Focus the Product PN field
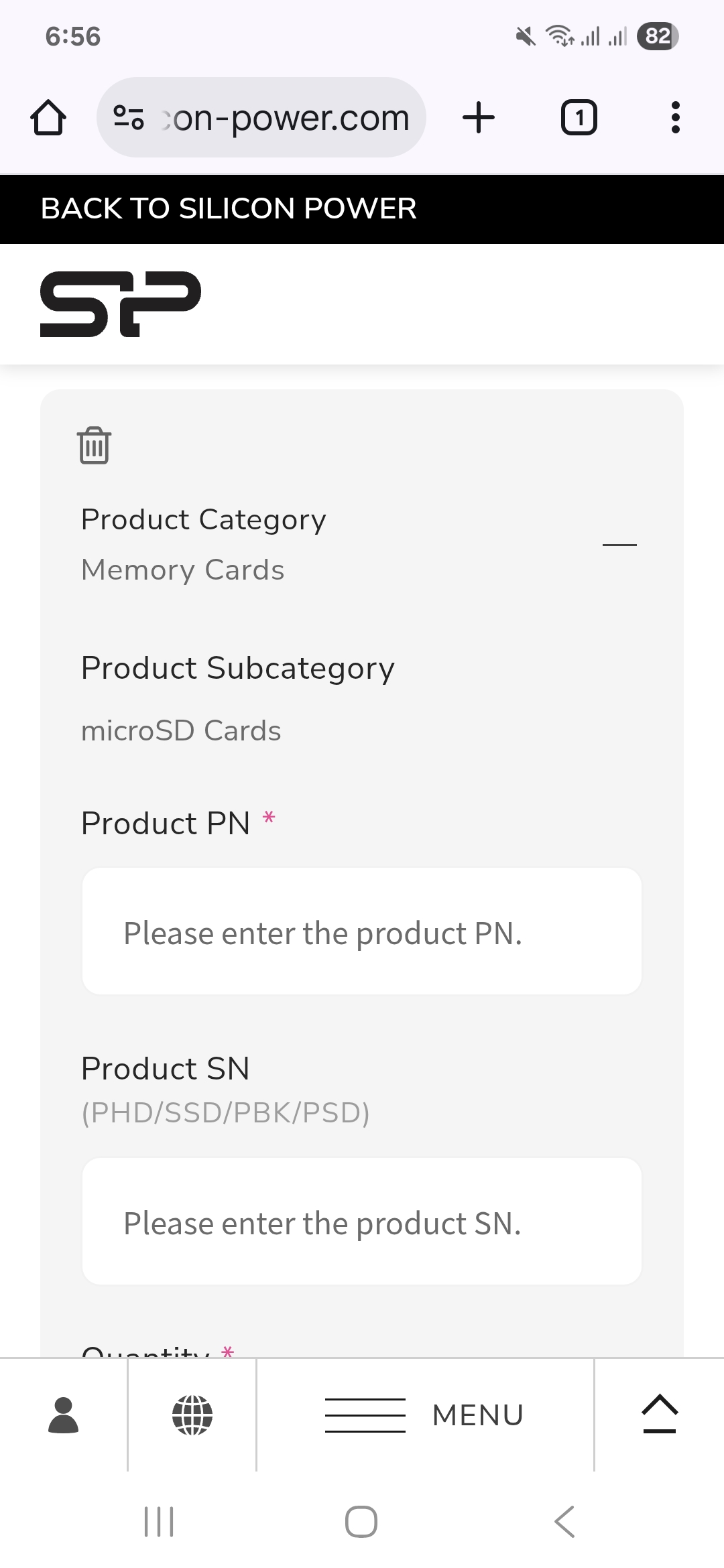This screenshot has width=724, height=1568. [362, 931]
